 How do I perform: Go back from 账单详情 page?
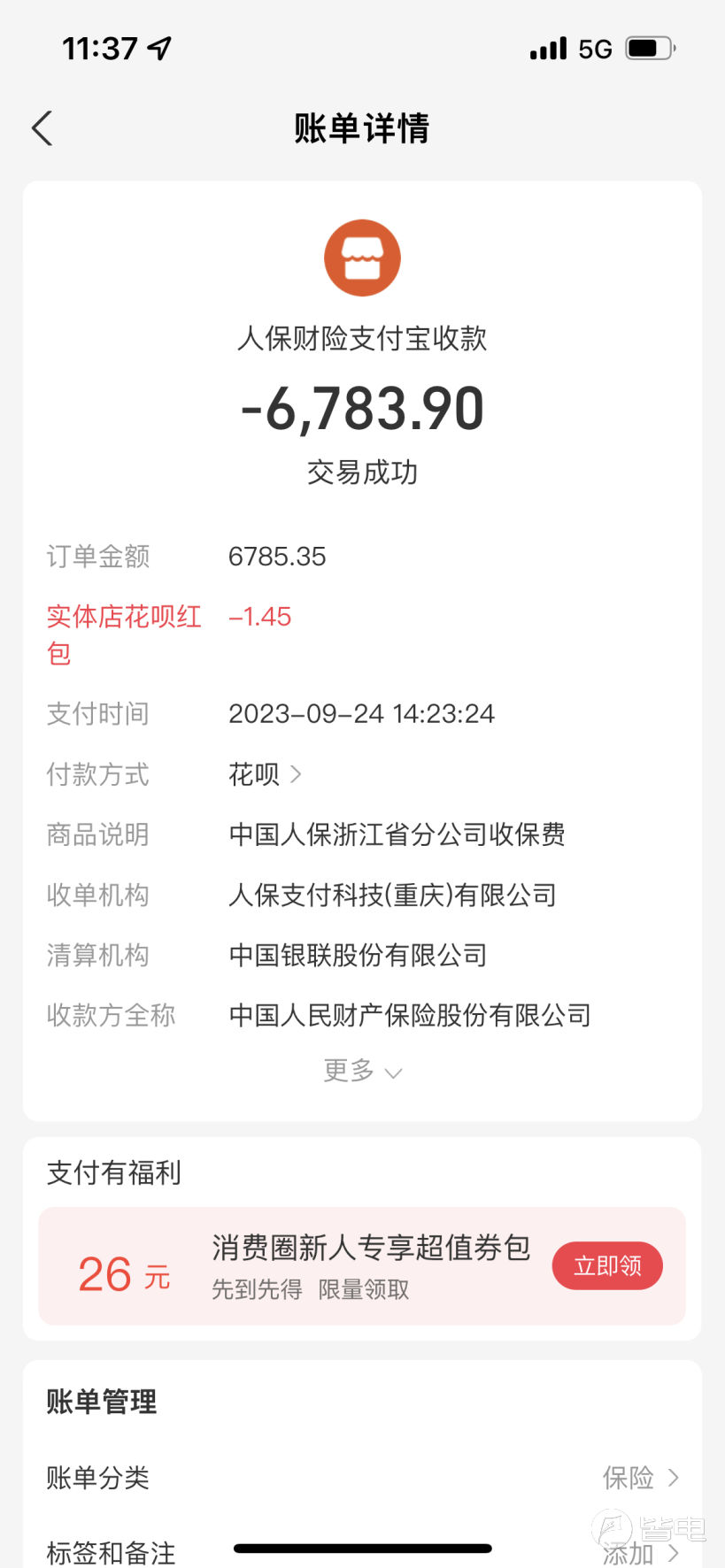coord(42,128)
